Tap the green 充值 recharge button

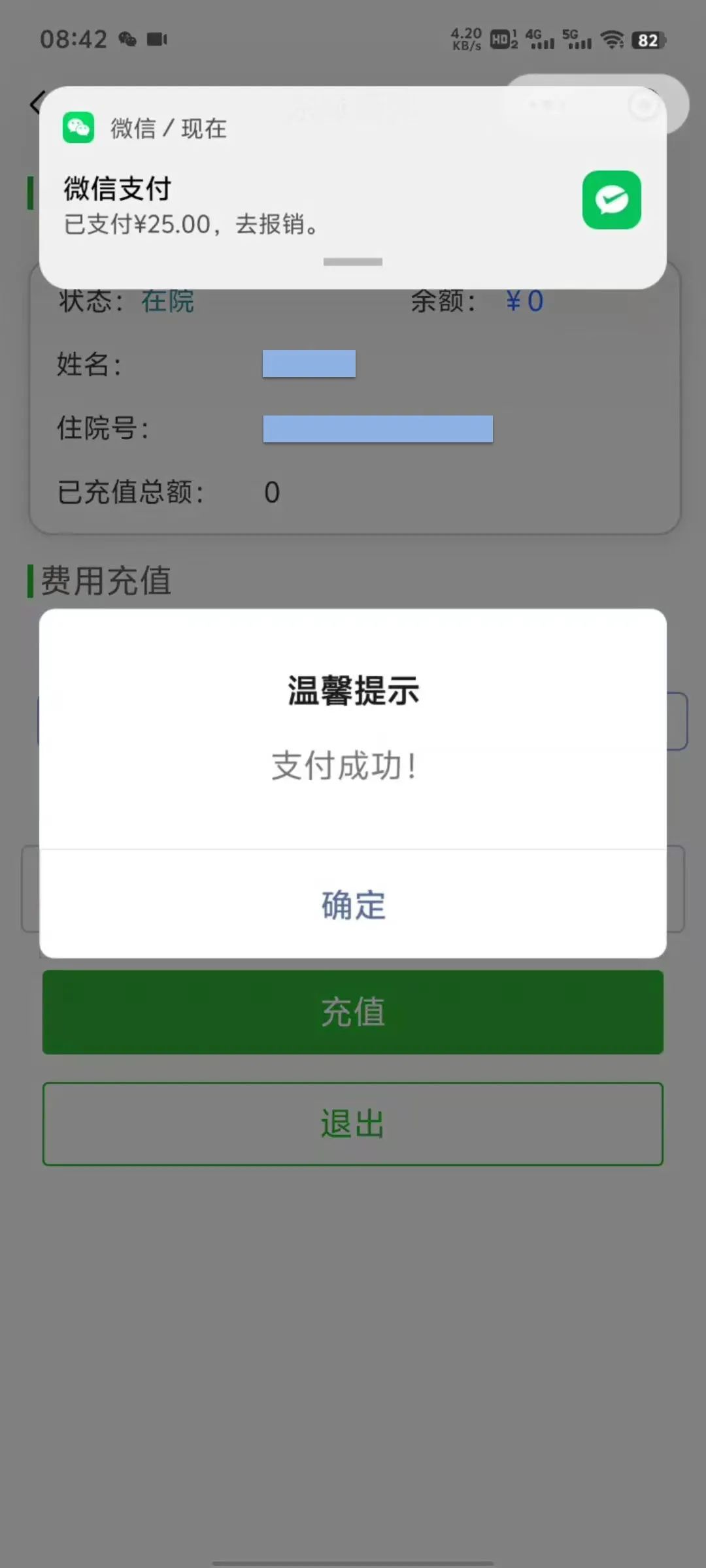tap(353, 1012)
